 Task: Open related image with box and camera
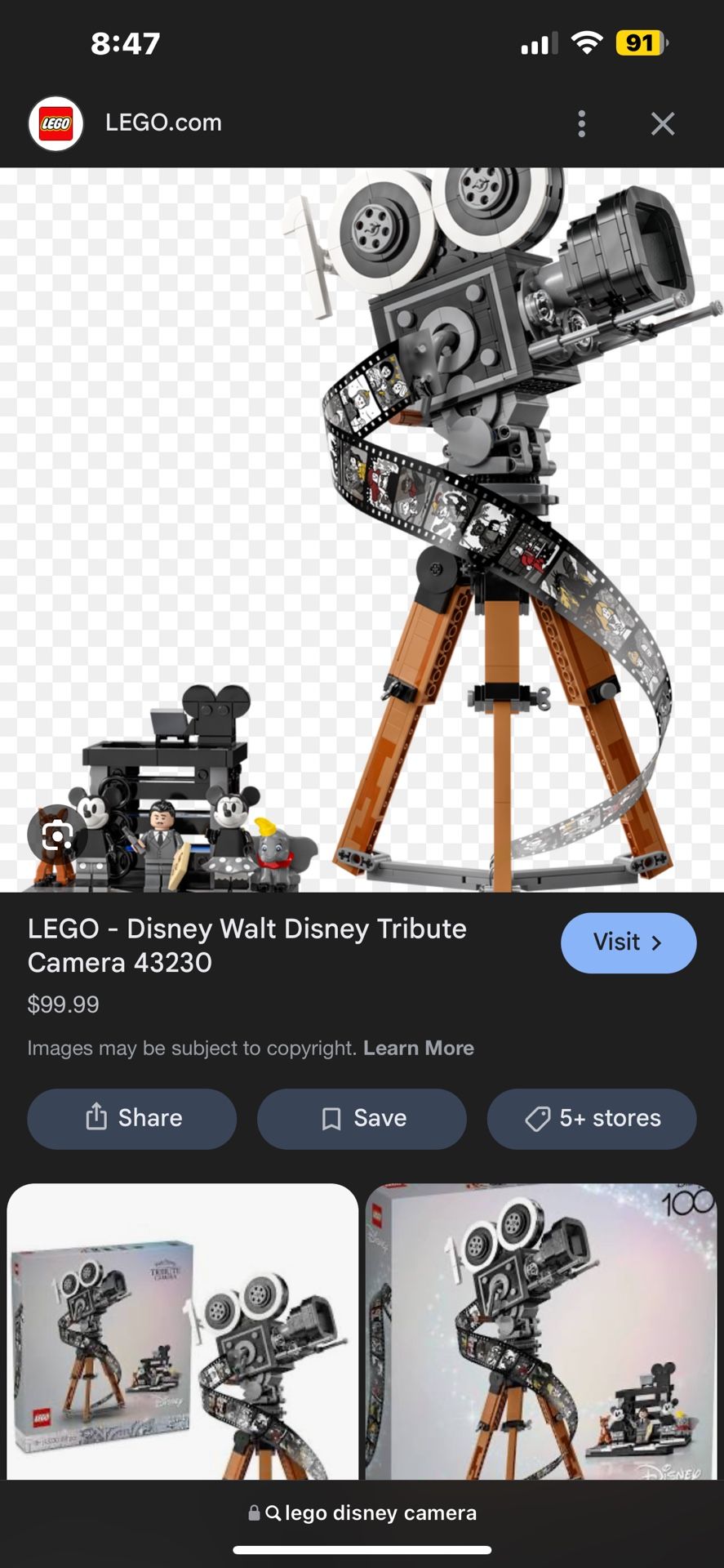(182, 1331)
